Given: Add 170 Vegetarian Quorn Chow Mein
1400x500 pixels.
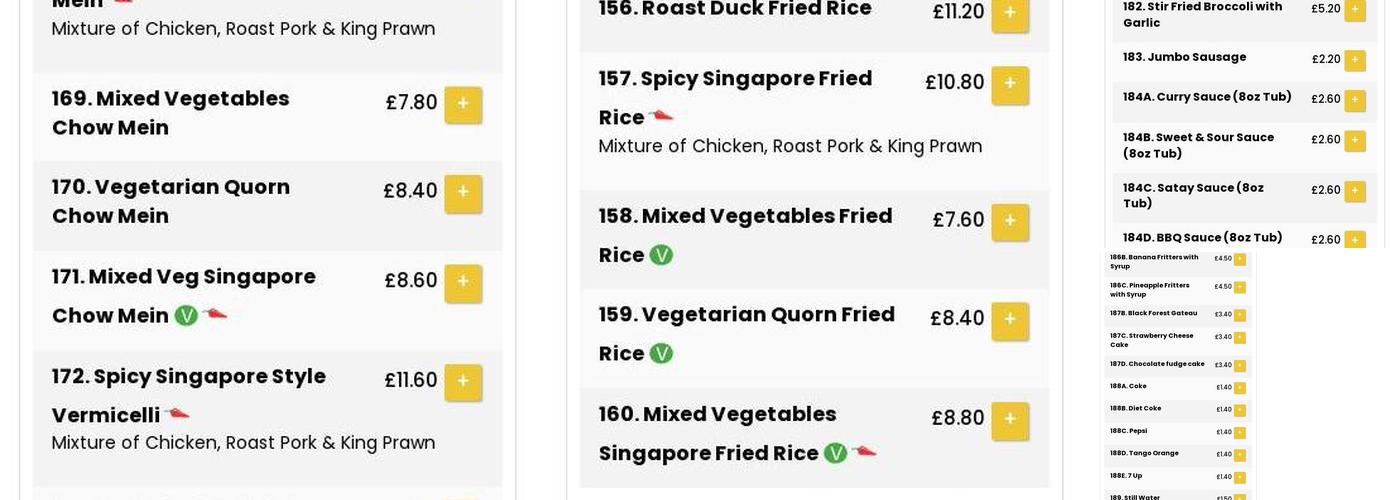Looking at the screenshot, I should [463, 193].
